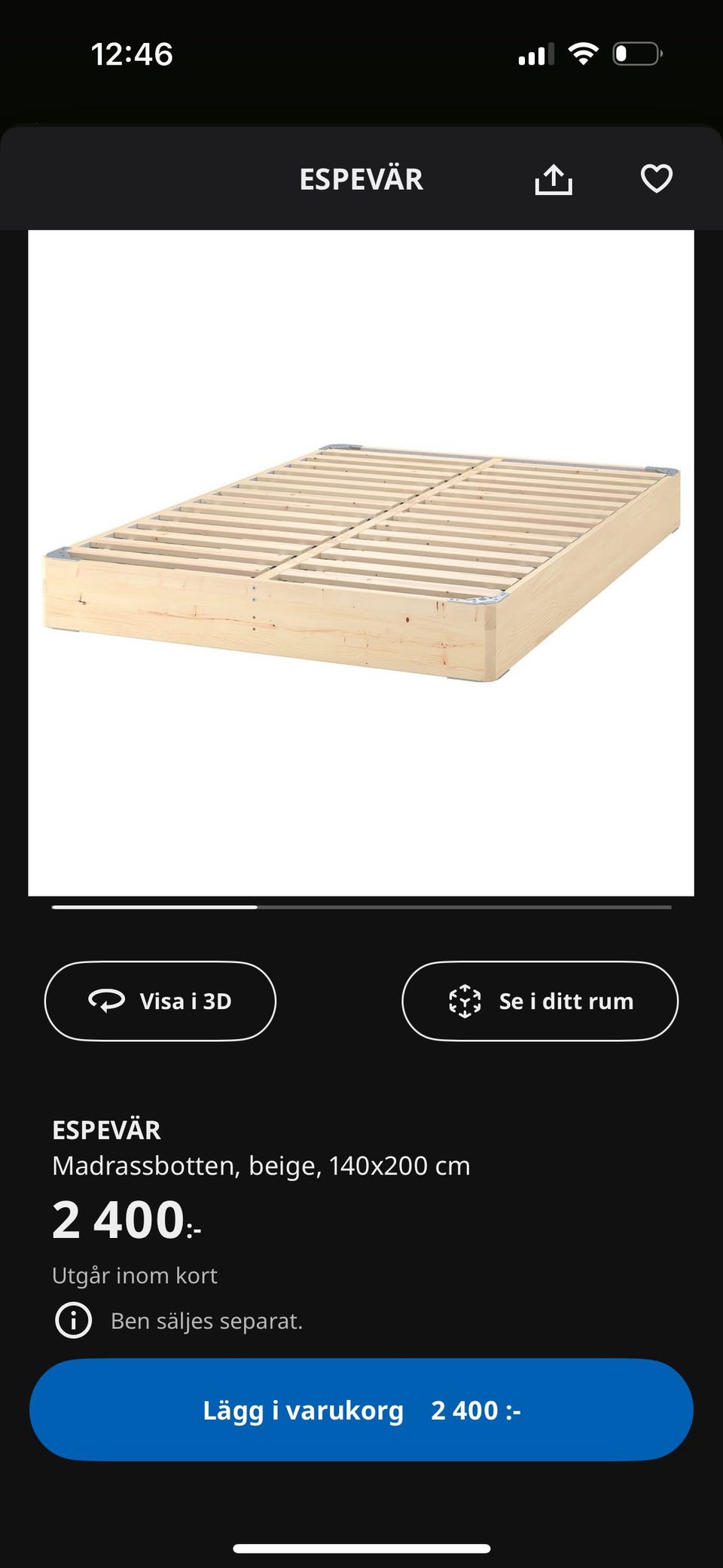Tap Se i ditt rum AR button

click(540, 1001)
